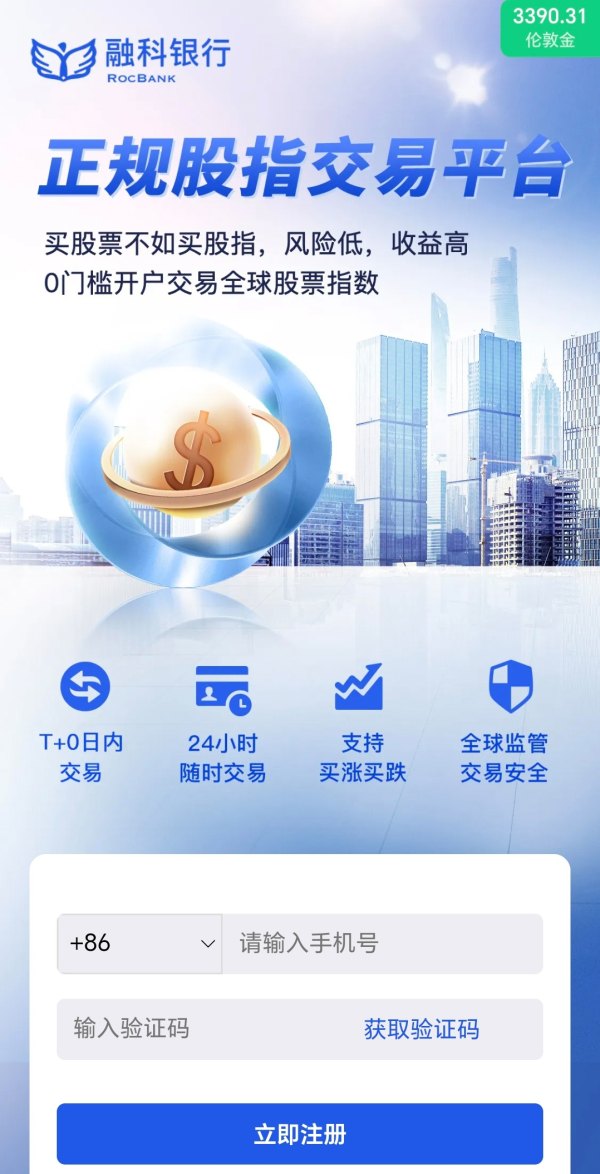Viewport: 600px width, 1174px height.
Task: Tap the phone number input field
Action: [382, 943]
